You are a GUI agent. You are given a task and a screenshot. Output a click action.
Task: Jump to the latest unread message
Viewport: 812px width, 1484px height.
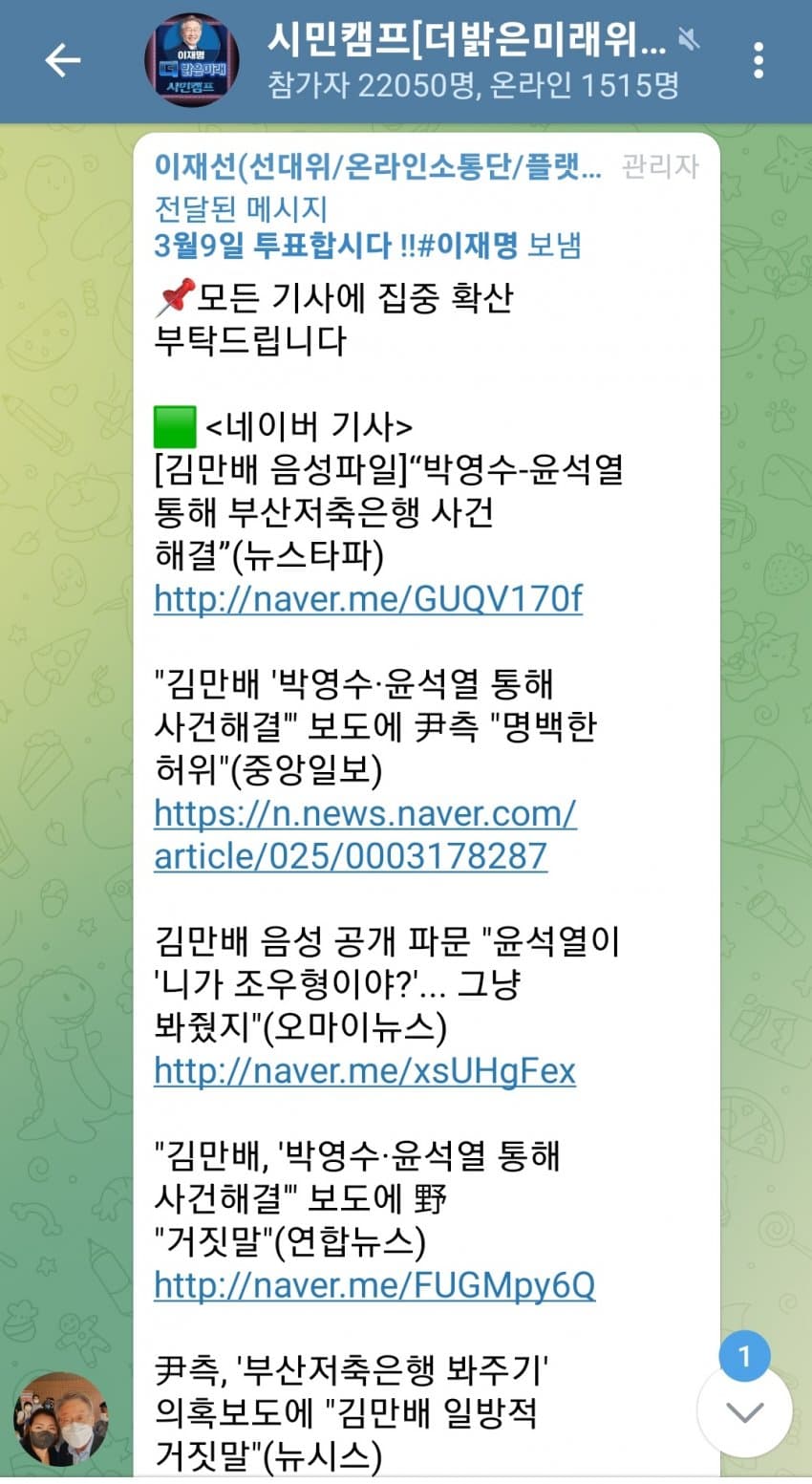point(744,1409)
